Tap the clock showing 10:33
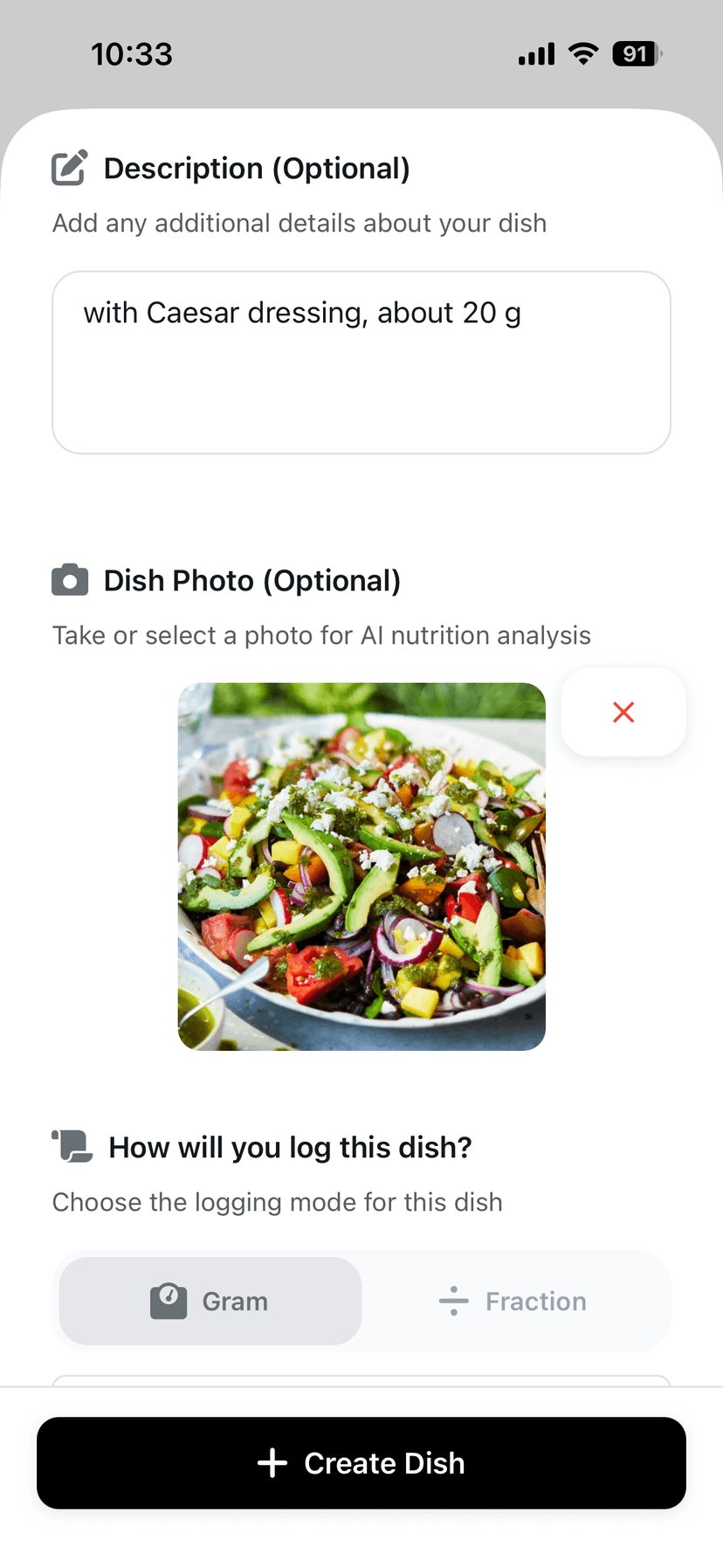The image size is (723, 1568). click(132, 53)
